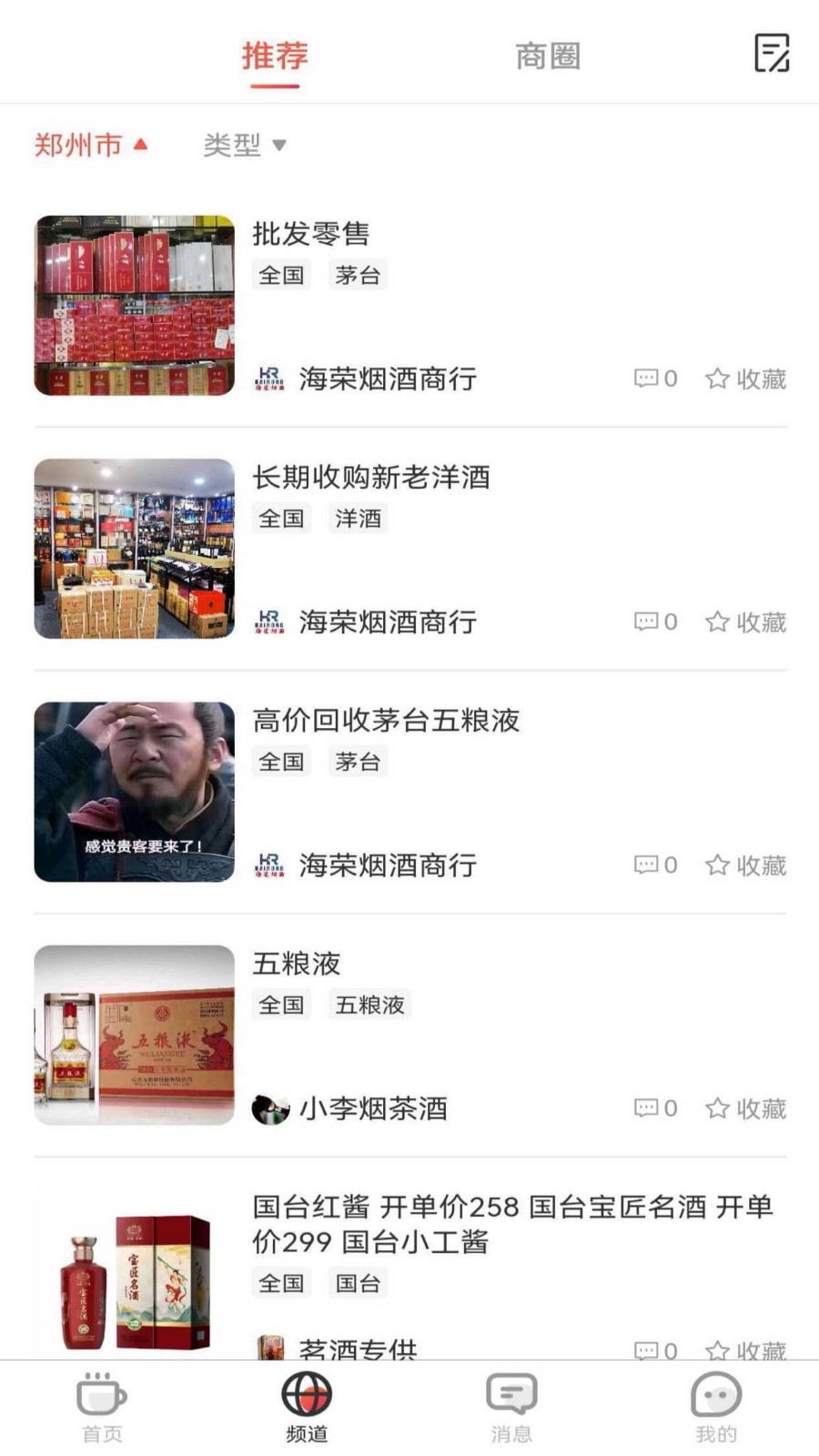View the 长期收购新老洋酒 listing

(x=371, y=477)
